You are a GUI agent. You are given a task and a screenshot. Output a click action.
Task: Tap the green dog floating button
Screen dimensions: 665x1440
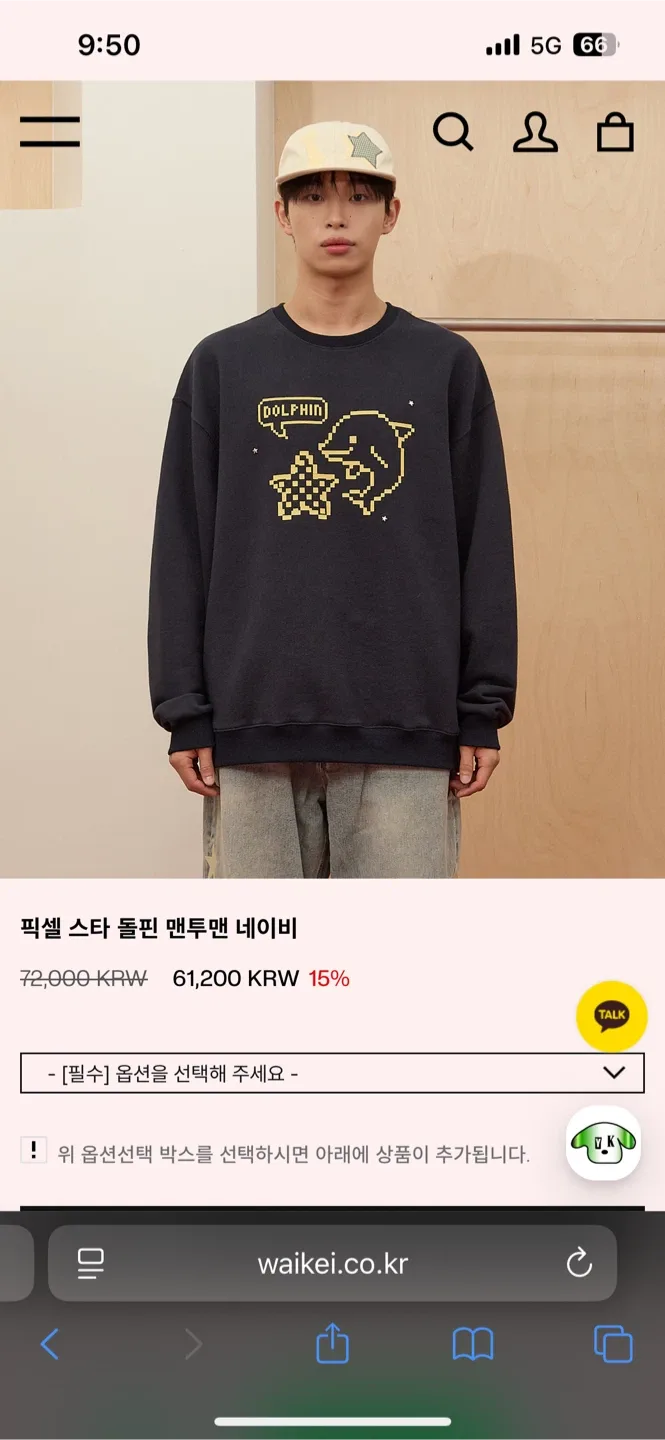click(603, 1143)
